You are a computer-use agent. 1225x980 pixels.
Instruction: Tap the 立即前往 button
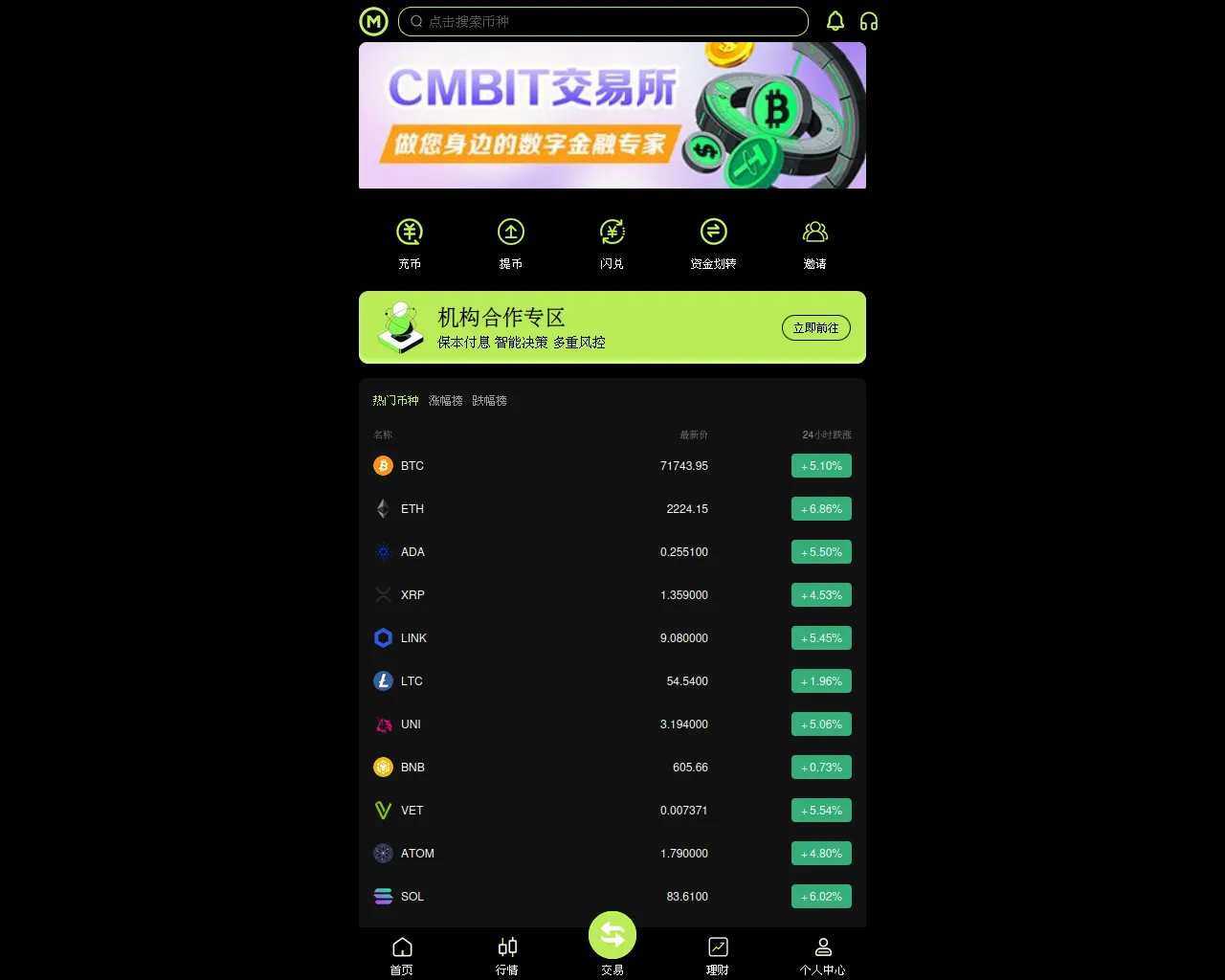815,328
